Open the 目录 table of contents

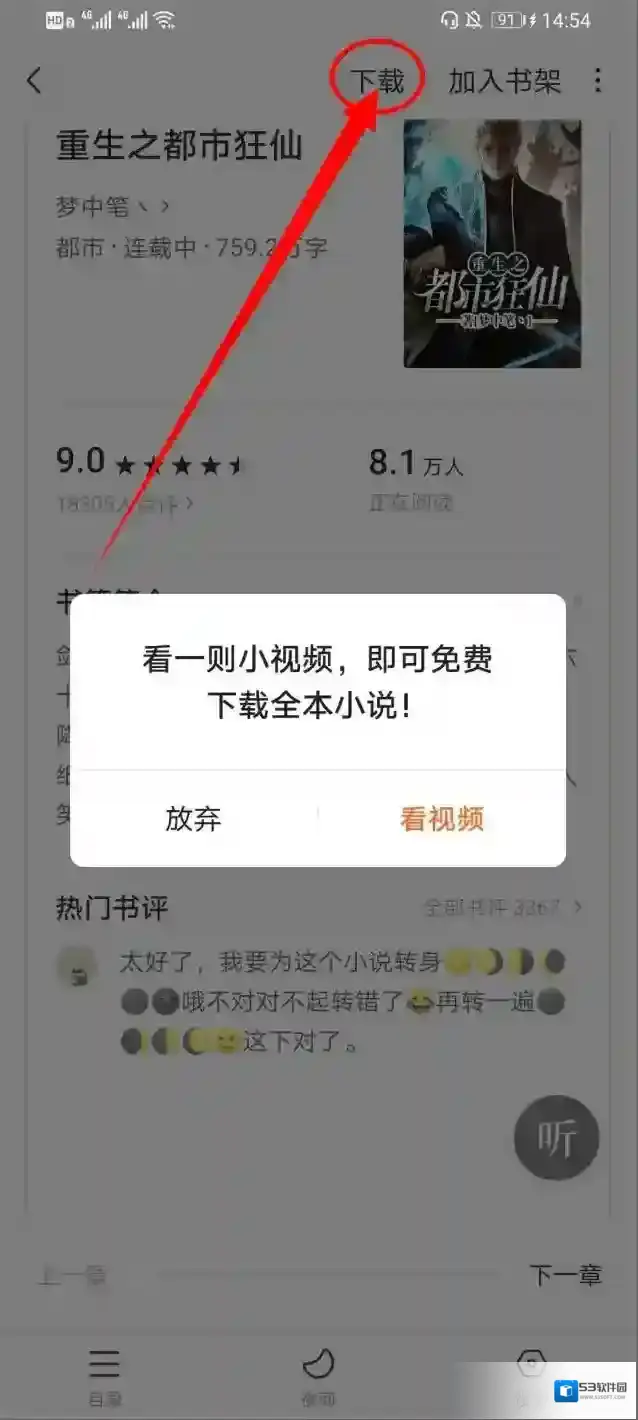pyautogui.click(x=104, y=1374)
